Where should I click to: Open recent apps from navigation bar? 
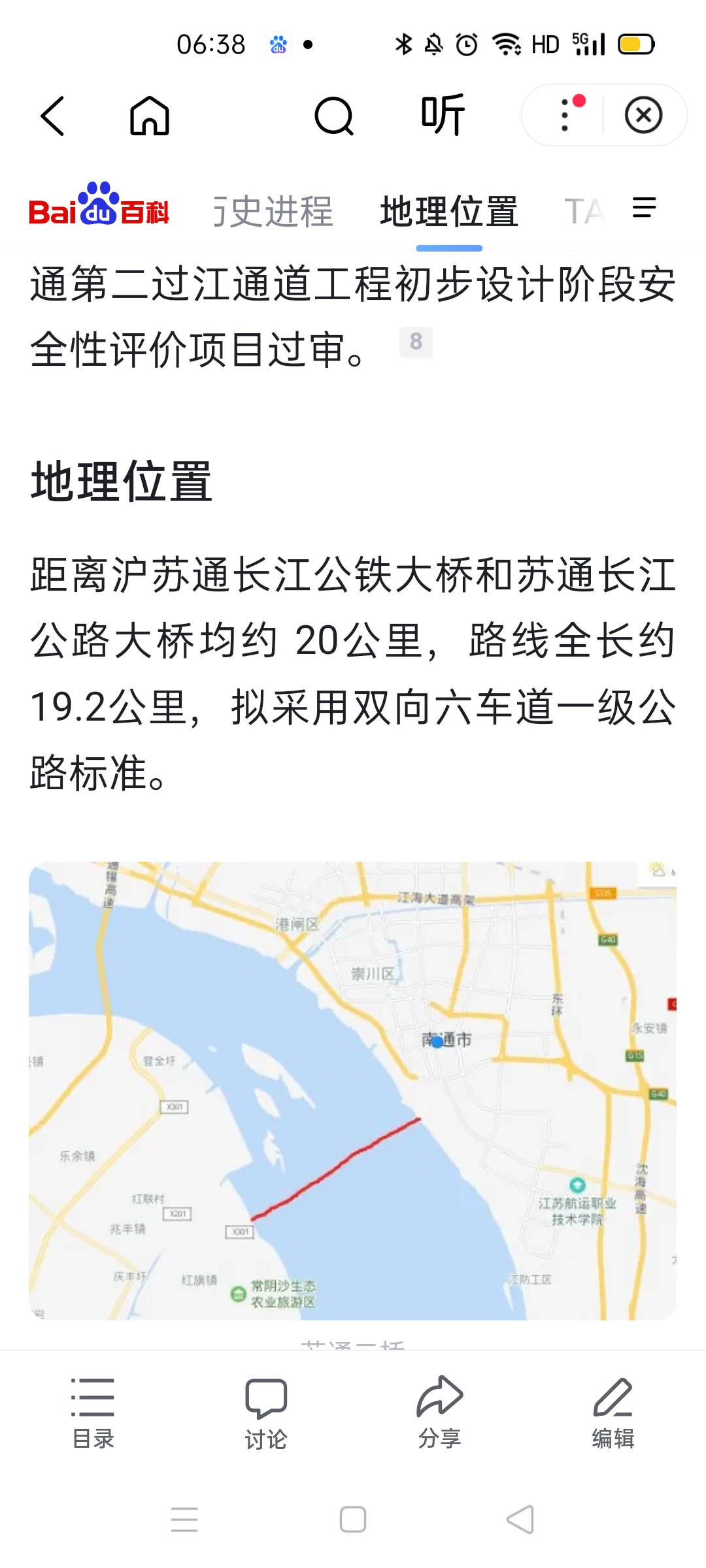(x=184, y=1520)
